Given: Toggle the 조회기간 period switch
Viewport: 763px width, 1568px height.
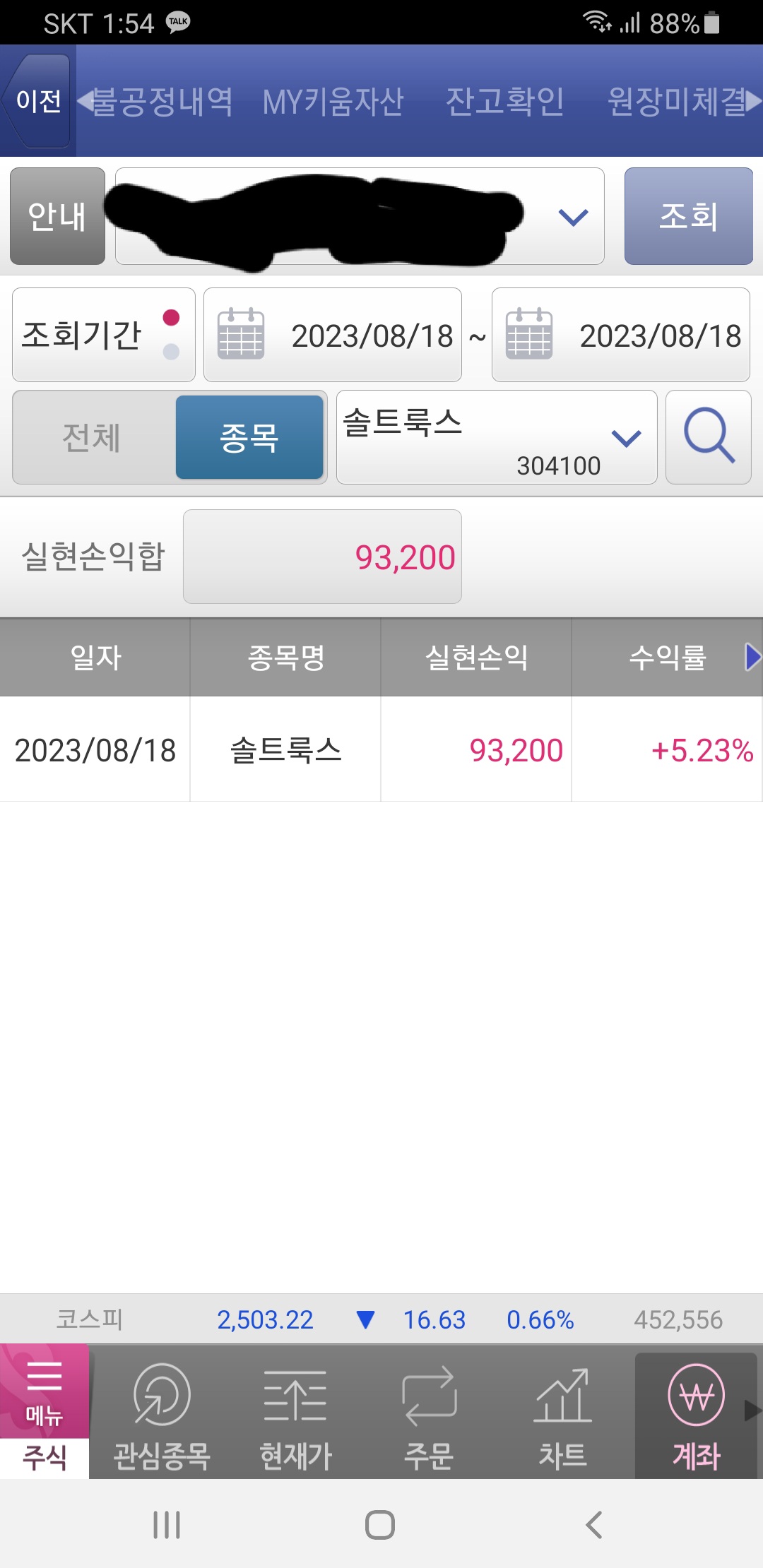Looking at the screenshot, I should click(x=104, y=335).
